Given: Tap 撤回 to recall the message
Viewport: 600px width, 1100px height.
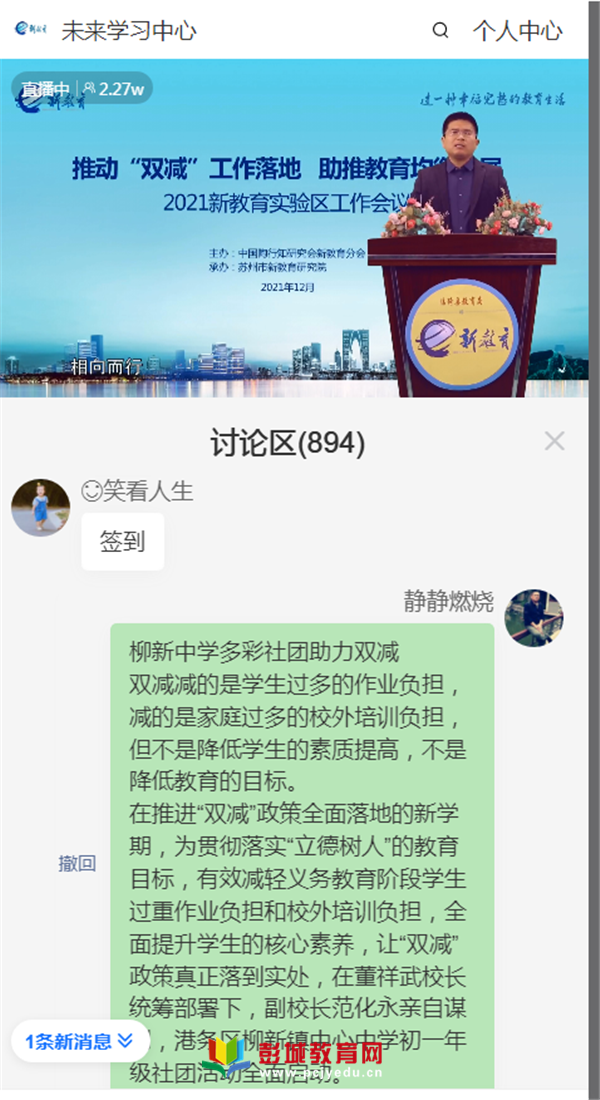Looking at the screenshot, I should click(x=77, y=864).
